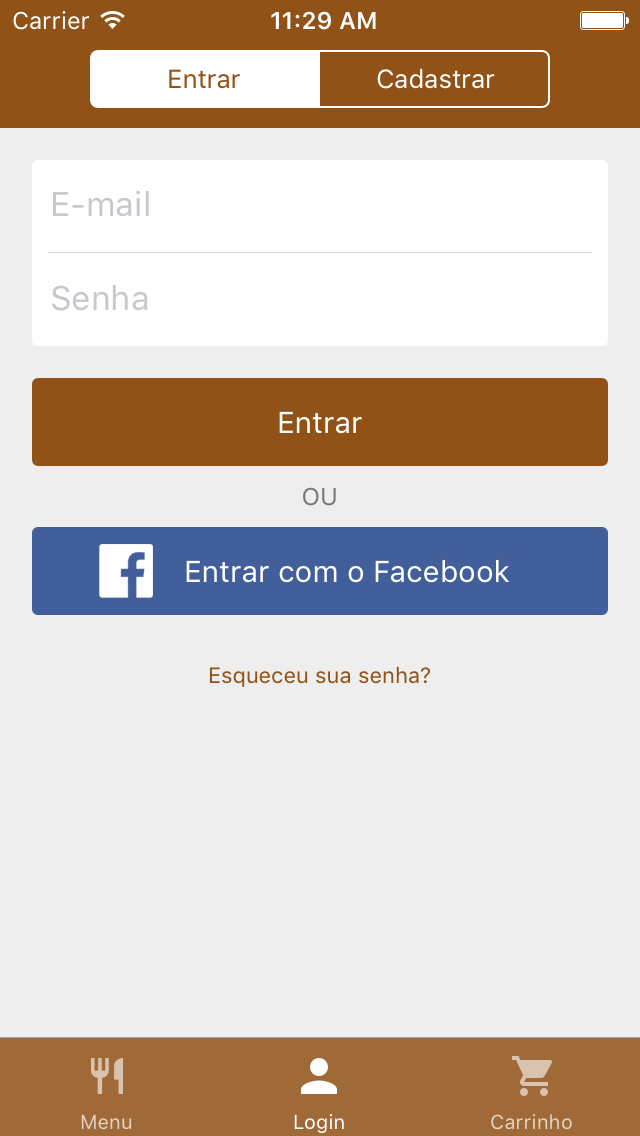The image size is (640, 1136).
Task: Select the Entrar segment at the top
Action: pyautogui.click(x=205, y=79)
